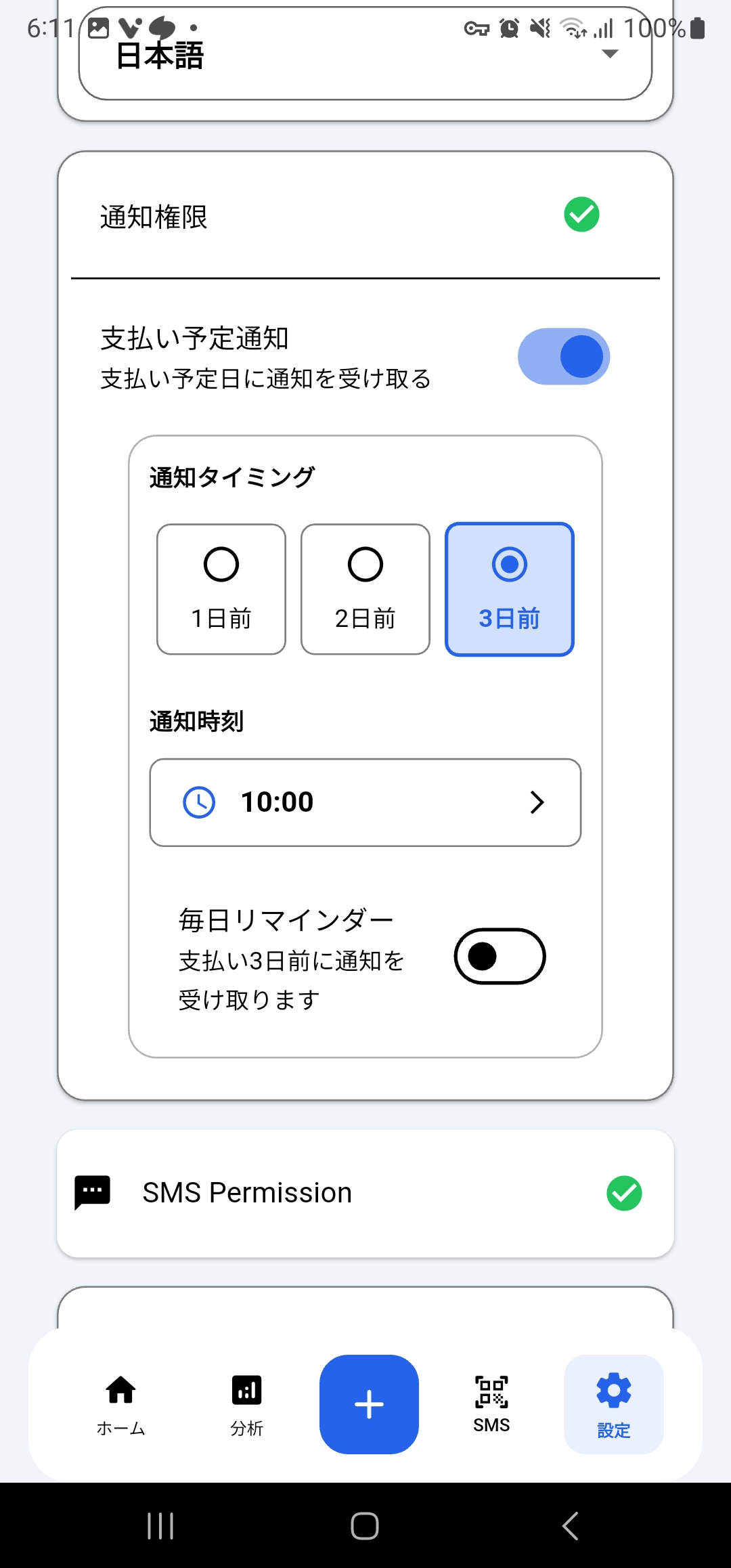Go to the ホーム tab
731x1568 pixels.
[x=121, y=1404]
